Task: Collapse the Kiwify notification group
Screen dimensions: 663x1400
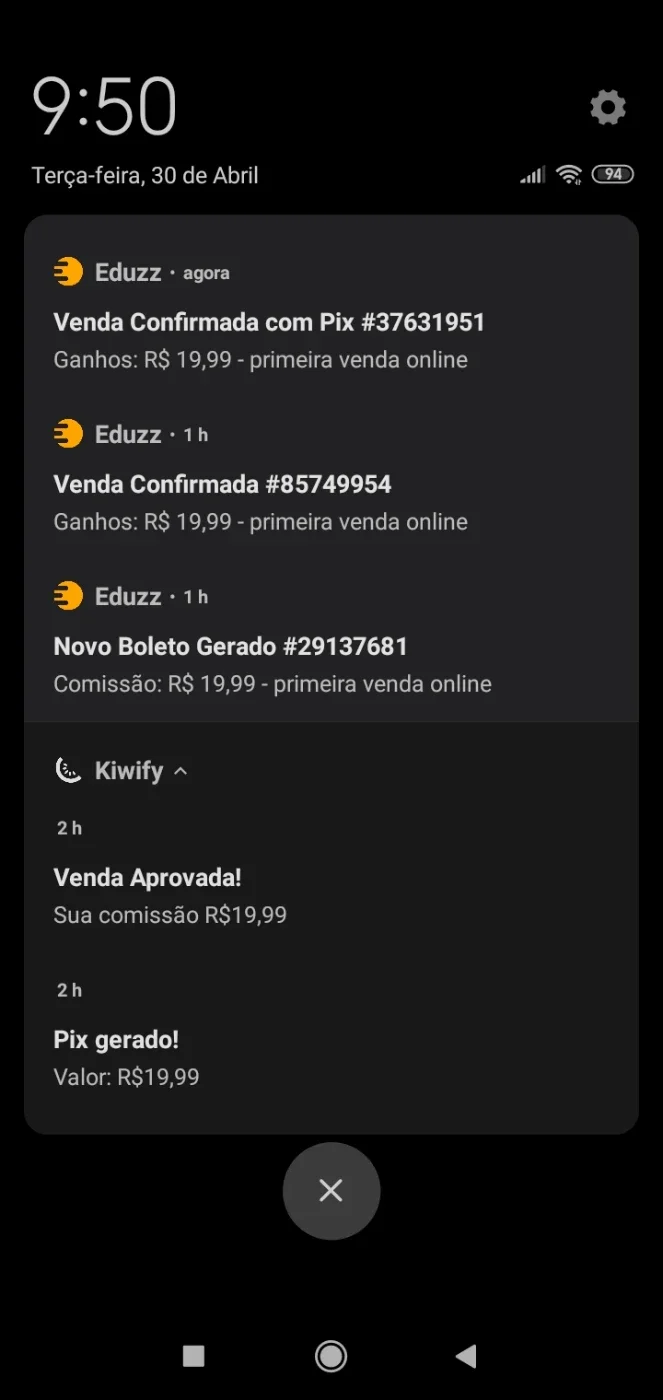Action: coord(180,771)
